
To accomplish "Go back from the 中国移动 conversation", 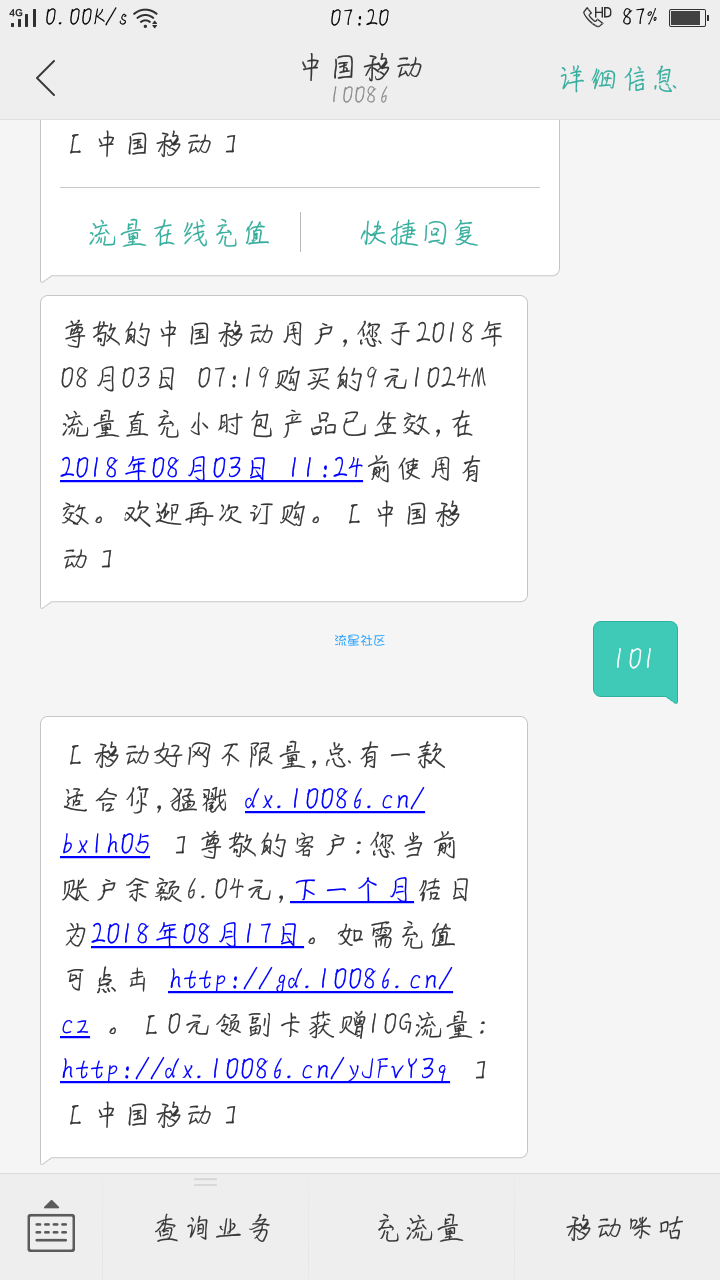I will 46,77.
